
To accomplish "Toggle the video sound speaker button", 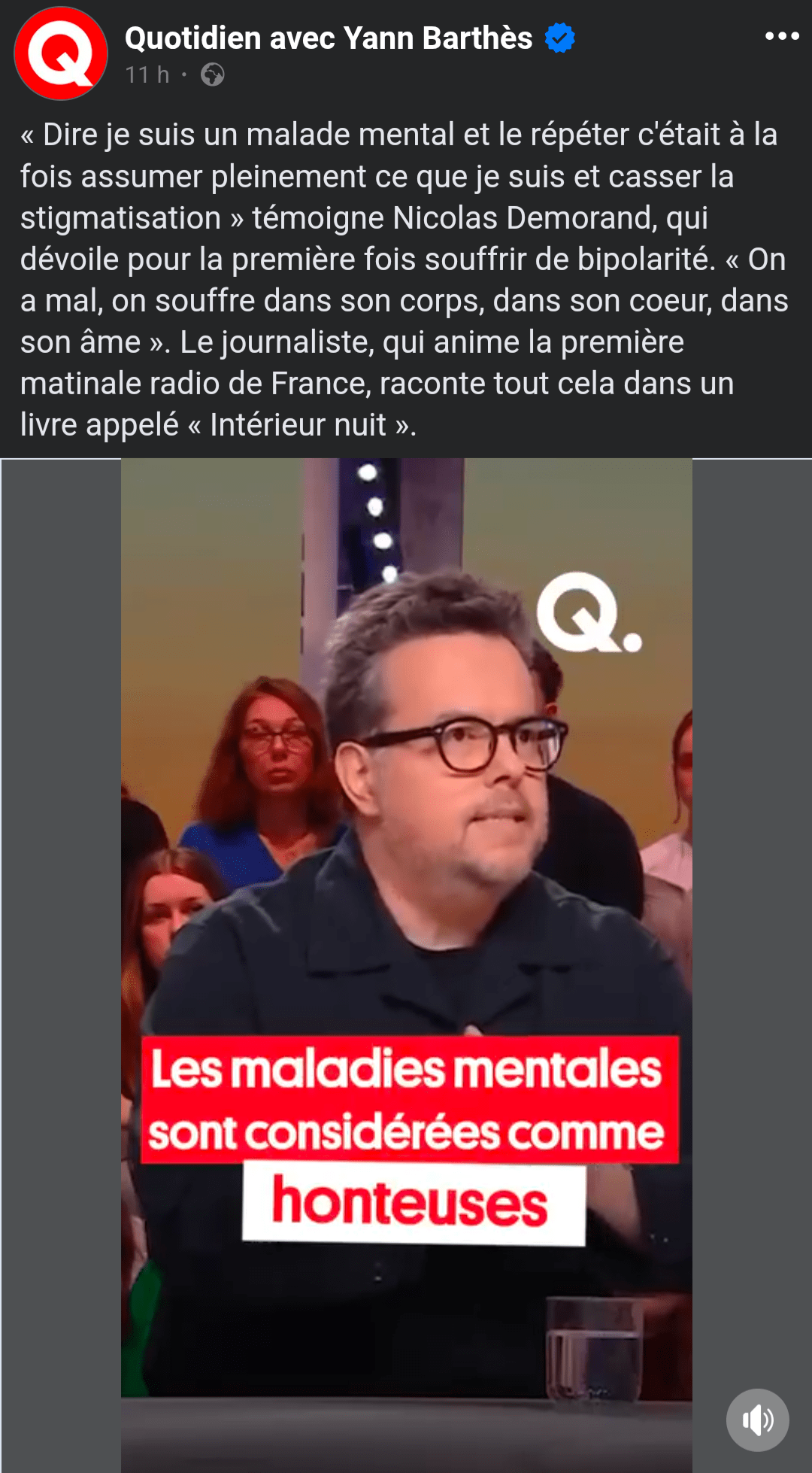I will tap(757, 1420).
